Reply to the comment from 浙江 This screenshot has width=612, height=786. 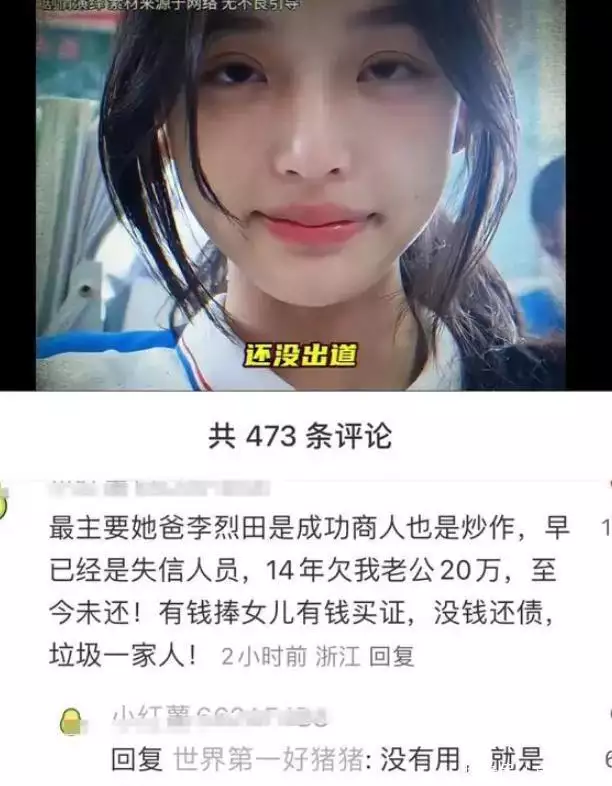point(392,657)
